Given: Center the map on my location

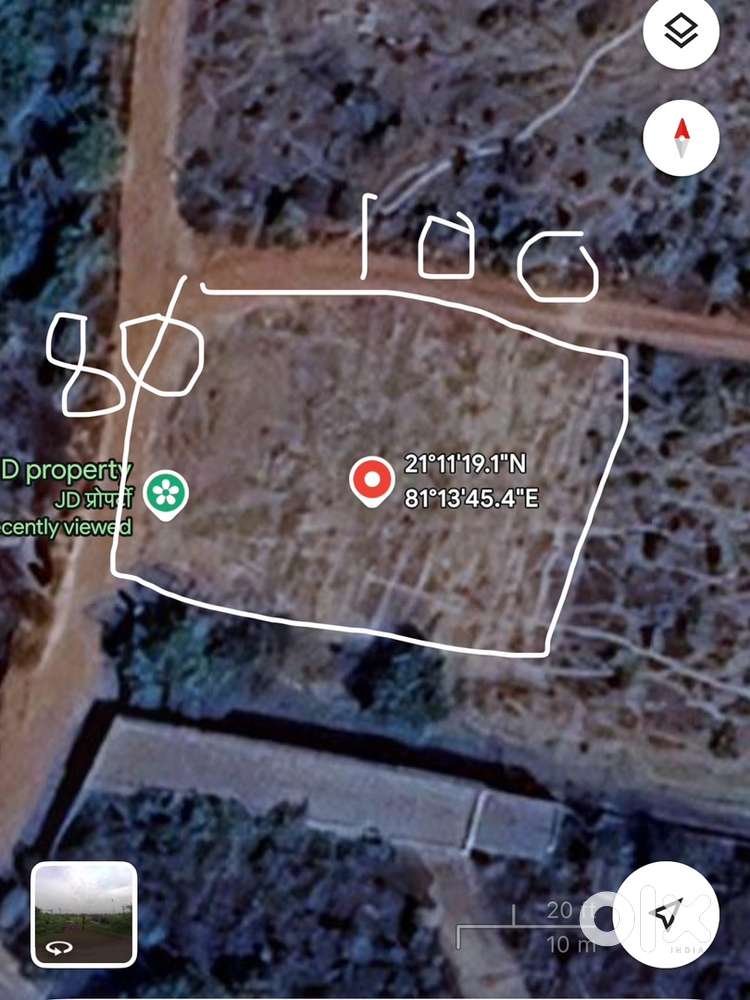Looking at the screenshot, I should coord(665,914).
